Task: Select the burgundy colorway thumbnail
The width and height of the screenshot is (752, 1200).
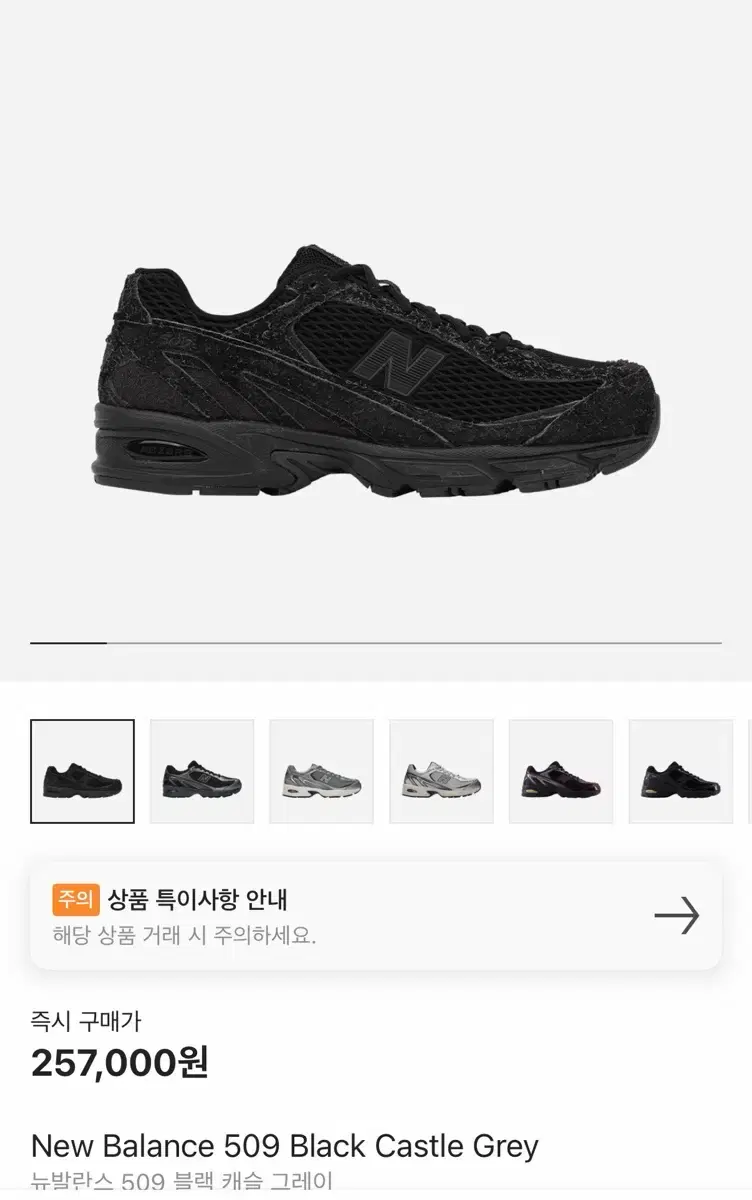Action: point(561,772)
